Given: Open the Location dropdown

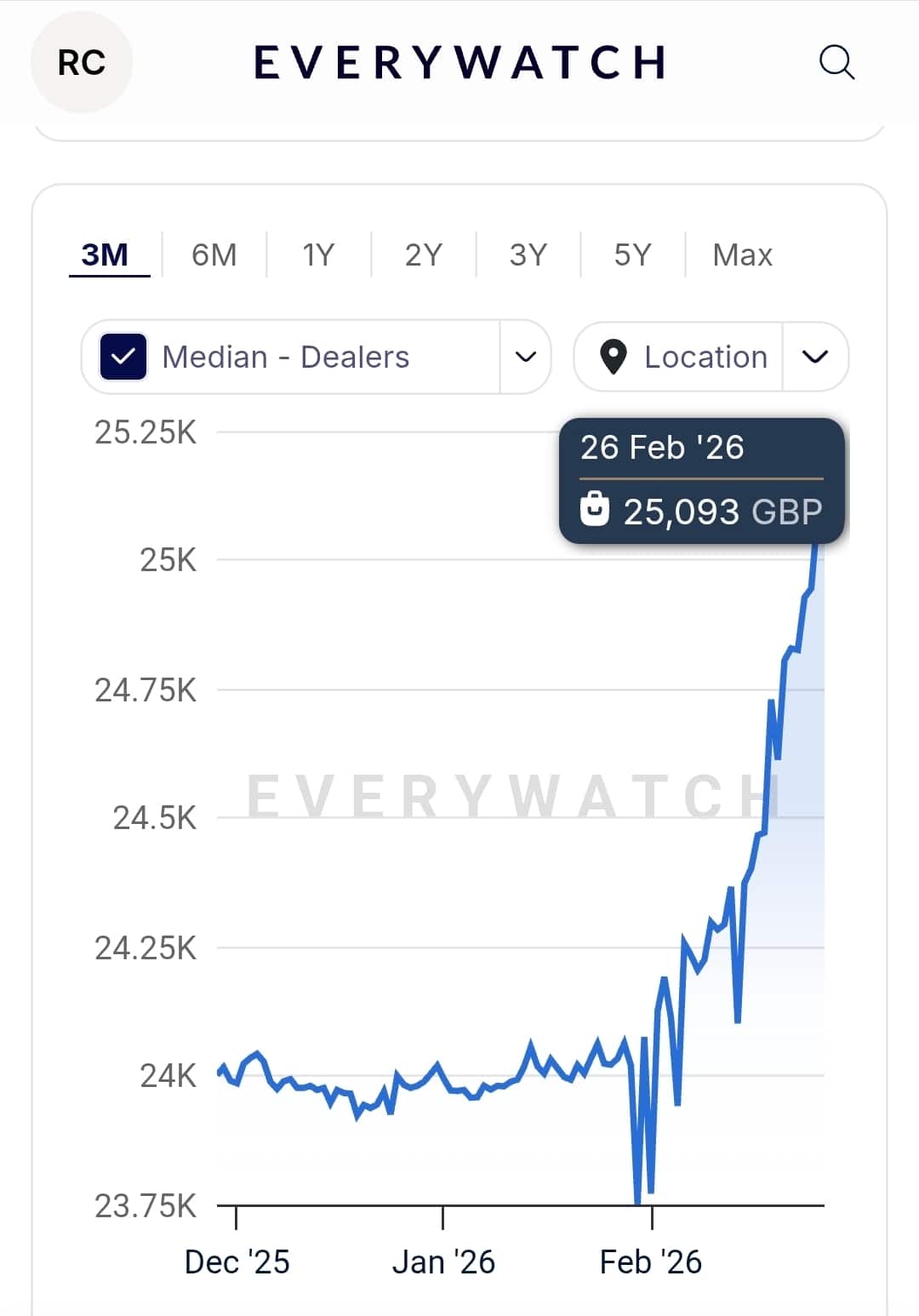Looking at the screenshot, I should point(814,357).
